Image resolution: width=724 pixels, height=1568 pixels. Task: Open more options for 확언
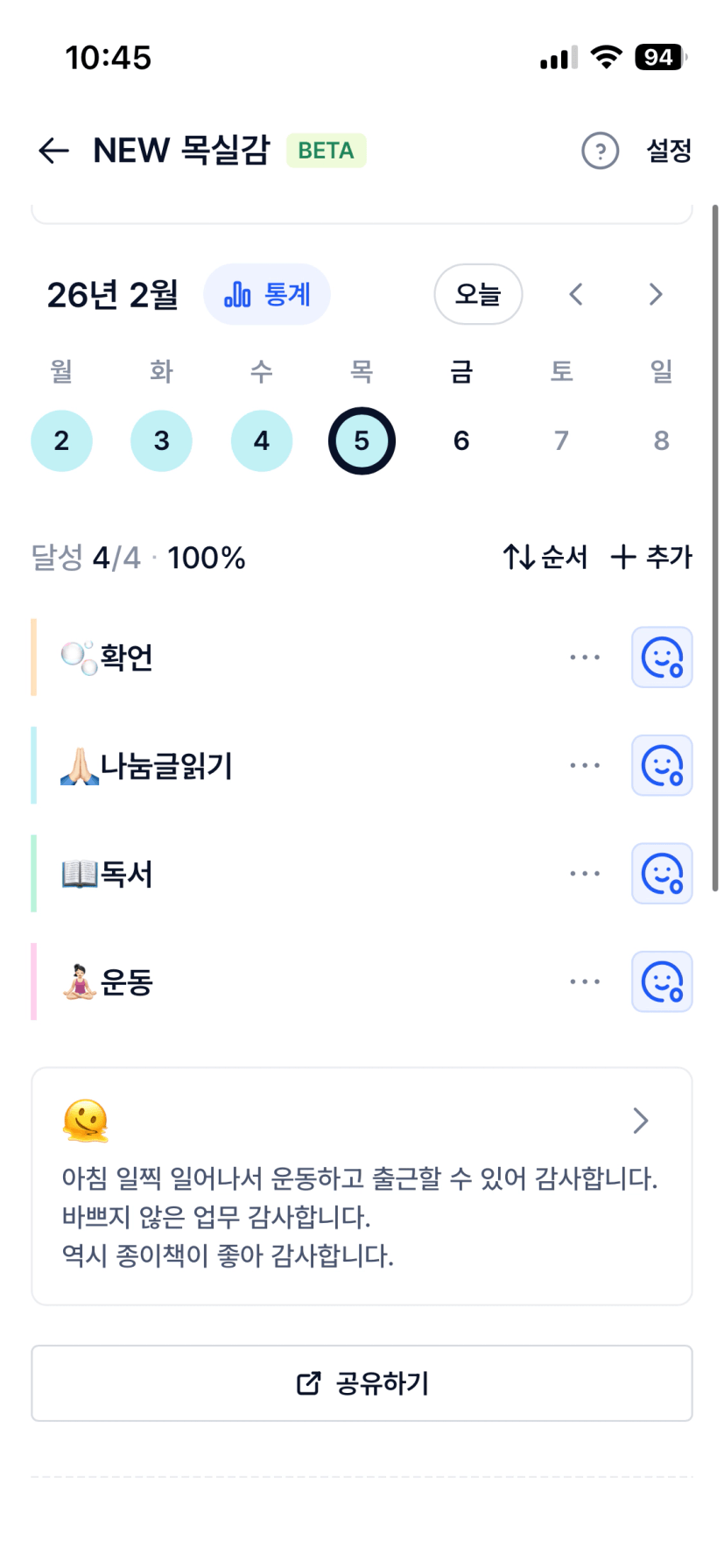pyautogui.click(x=585, y=657)
